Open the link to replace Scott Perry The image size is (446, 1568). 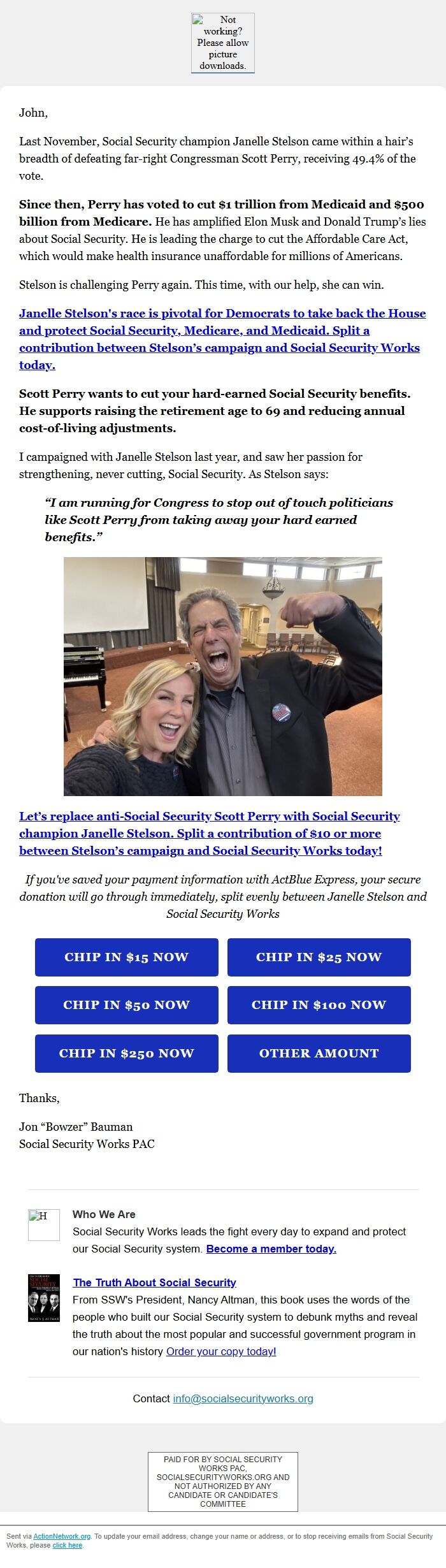[x=209, y=833]
